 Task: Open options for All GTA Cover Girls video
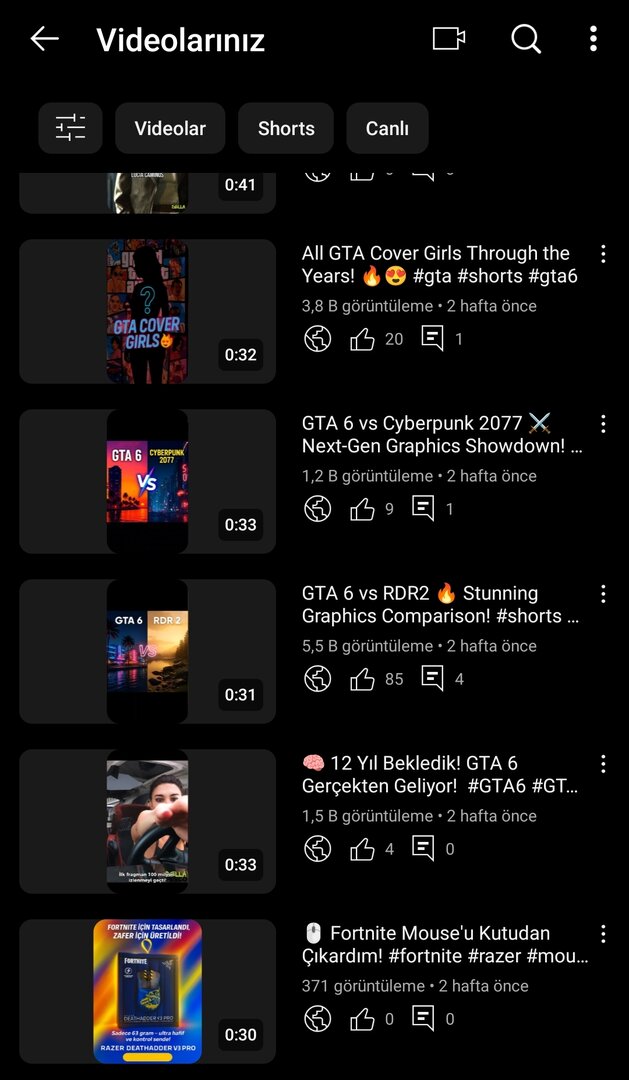tap(603, 254)
